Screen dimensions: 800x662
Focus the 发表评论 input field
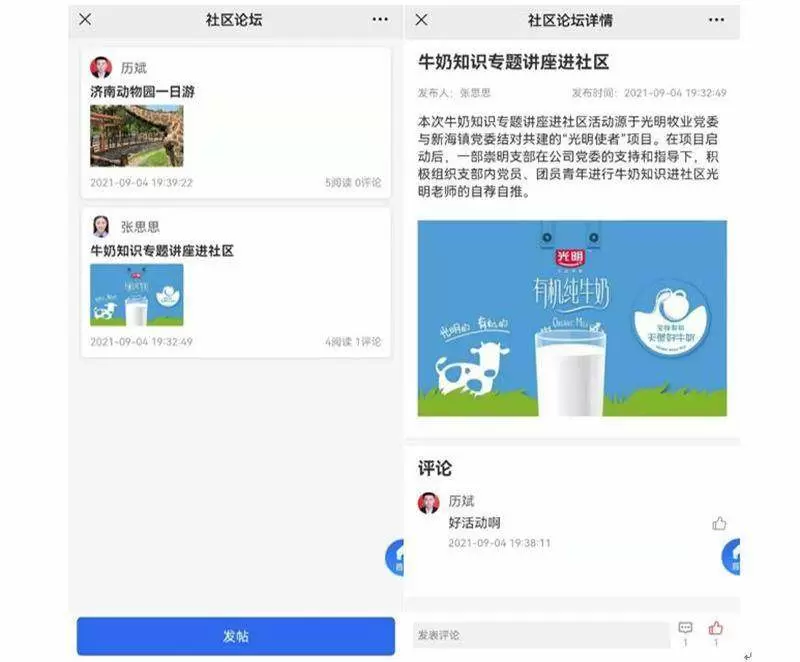click(540, 634)
